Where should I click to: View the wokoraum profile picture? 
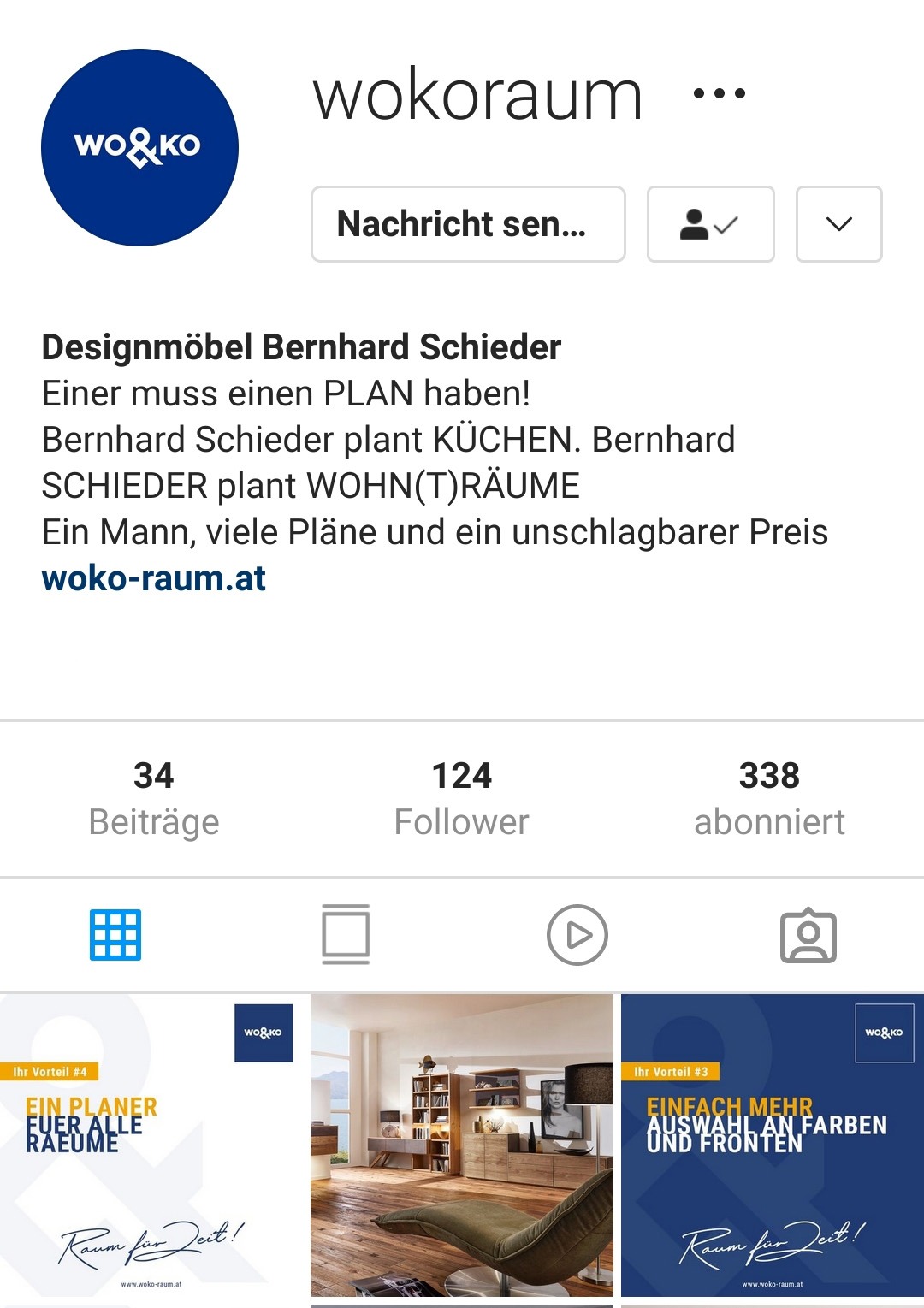pos(139,147)
